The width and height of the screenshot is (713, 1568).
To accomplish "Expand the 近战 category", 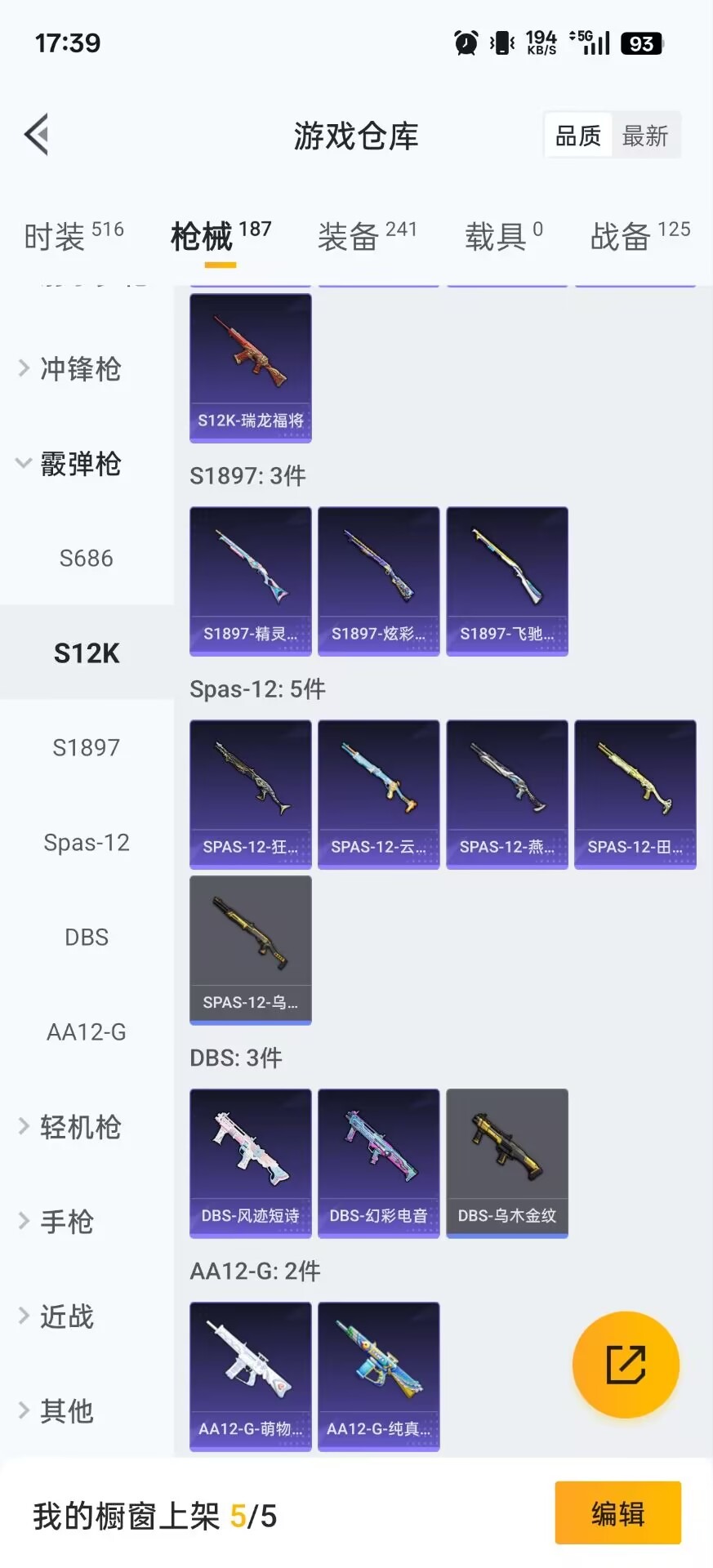I will [x=67, y=1316].
